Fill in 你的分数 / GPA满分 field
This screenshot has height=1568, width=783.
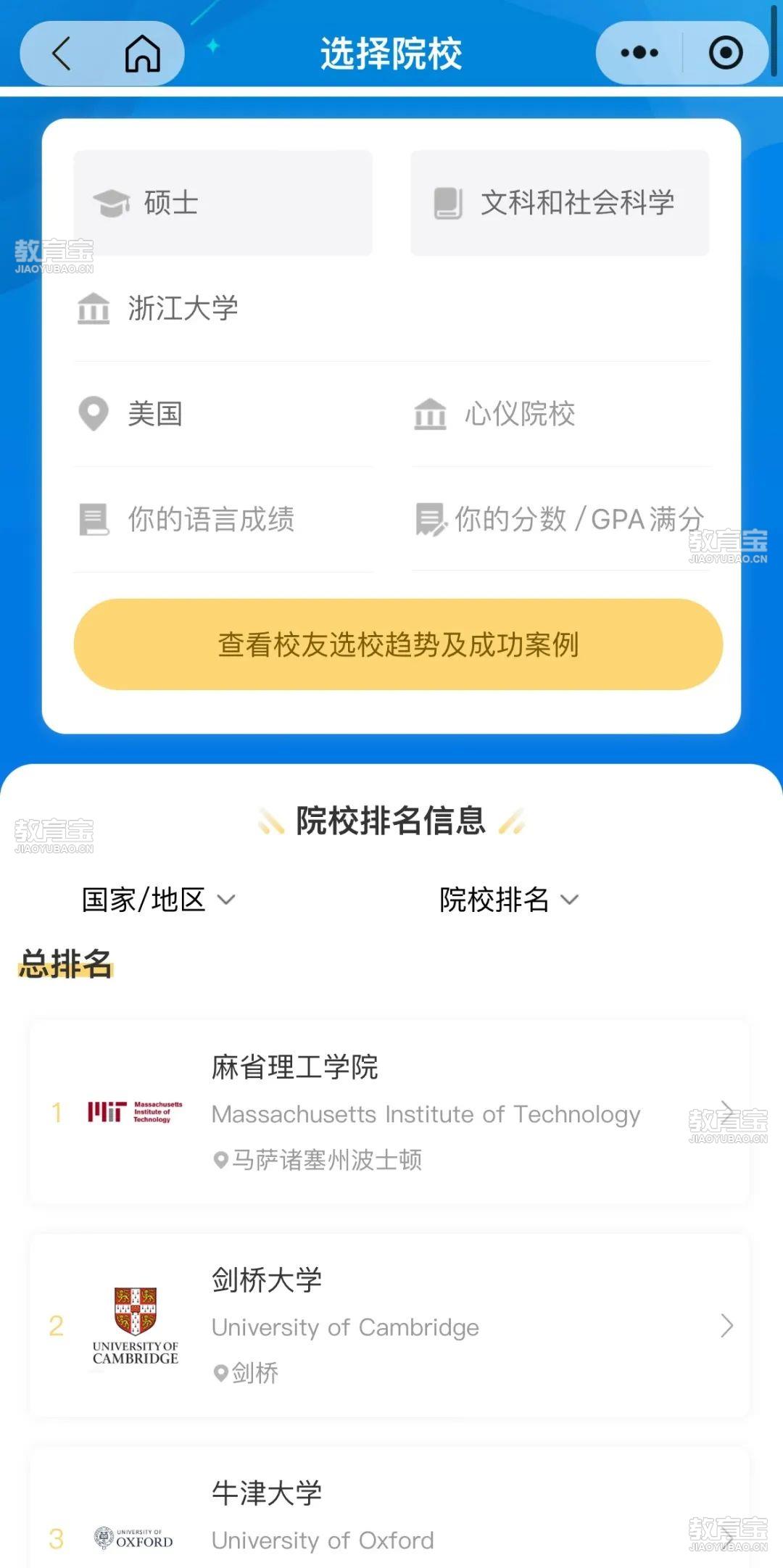point(561,520)
